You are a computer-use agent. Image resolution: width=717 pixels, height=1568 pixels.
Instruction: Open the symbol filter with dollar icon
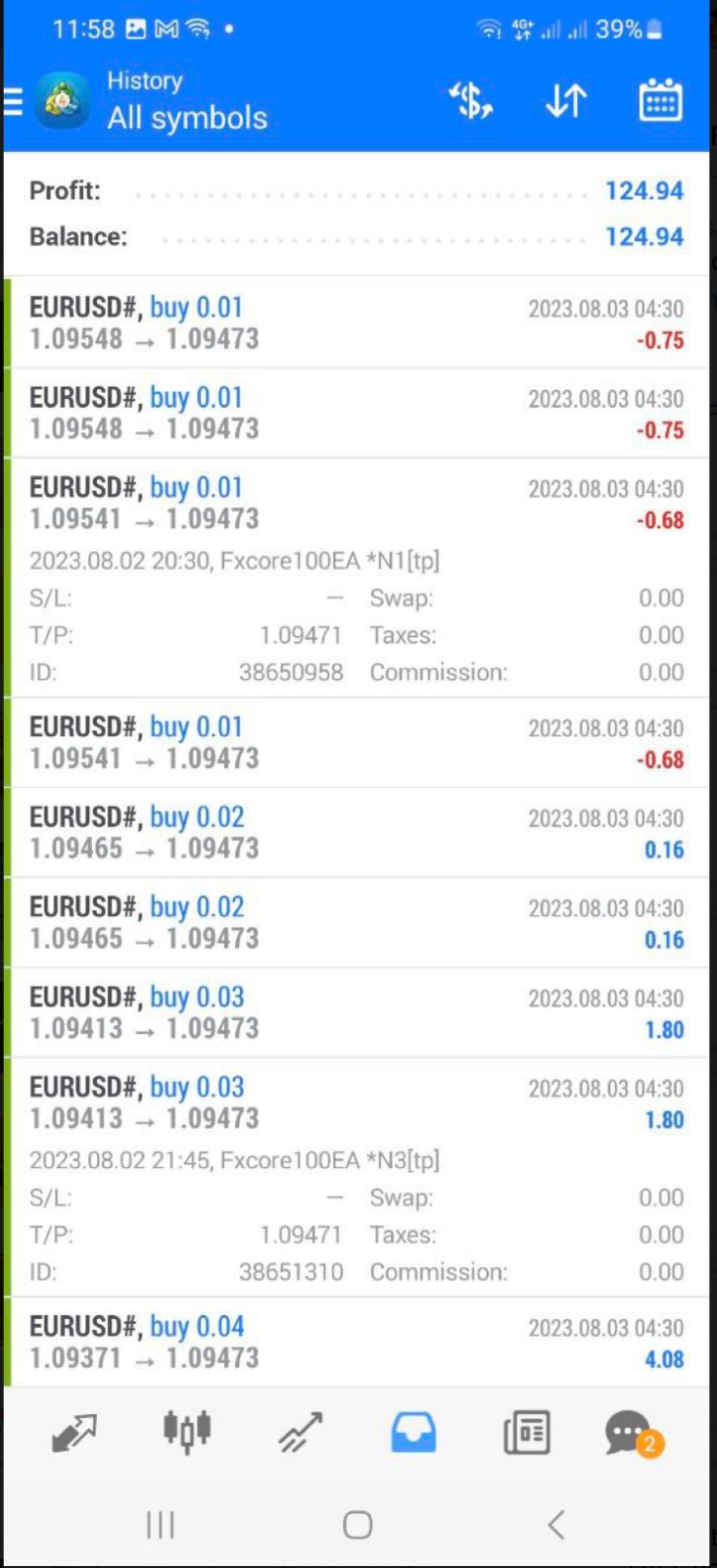[470, 101]
